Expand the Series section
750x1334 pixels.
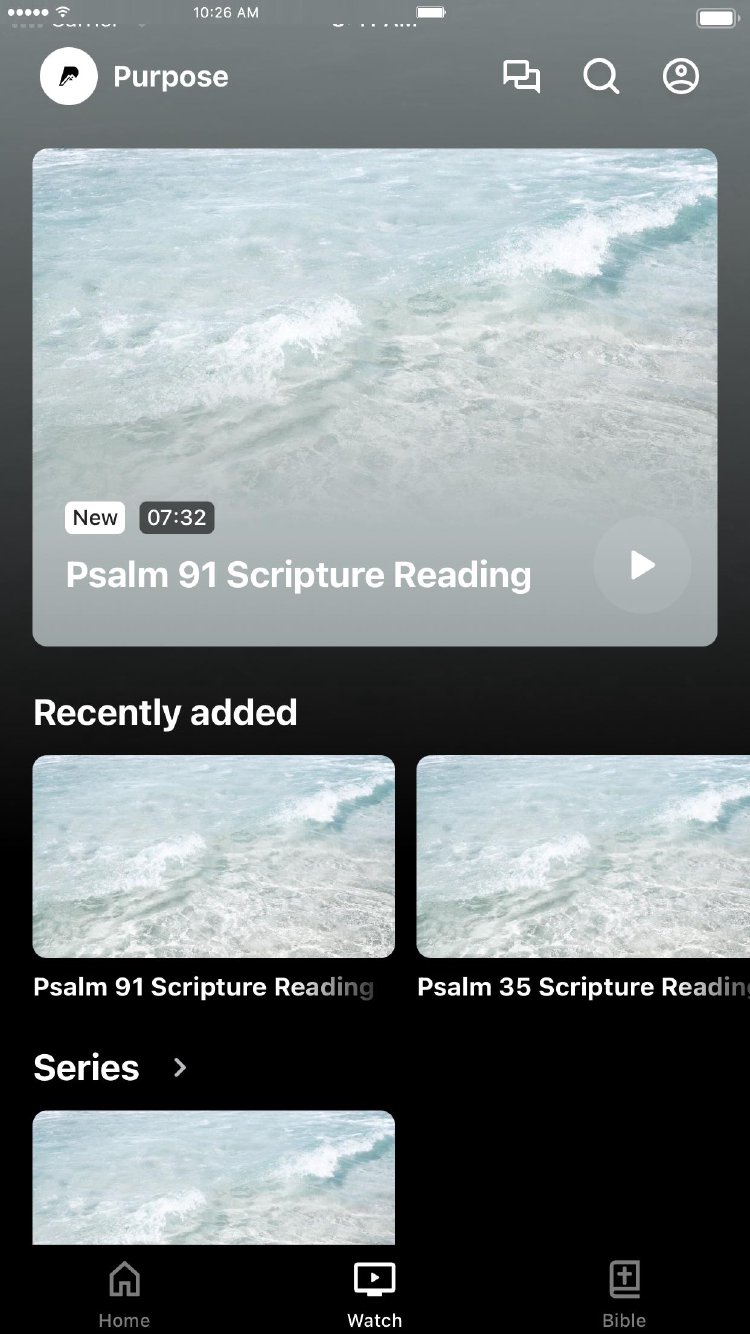tap(180, 1068)
